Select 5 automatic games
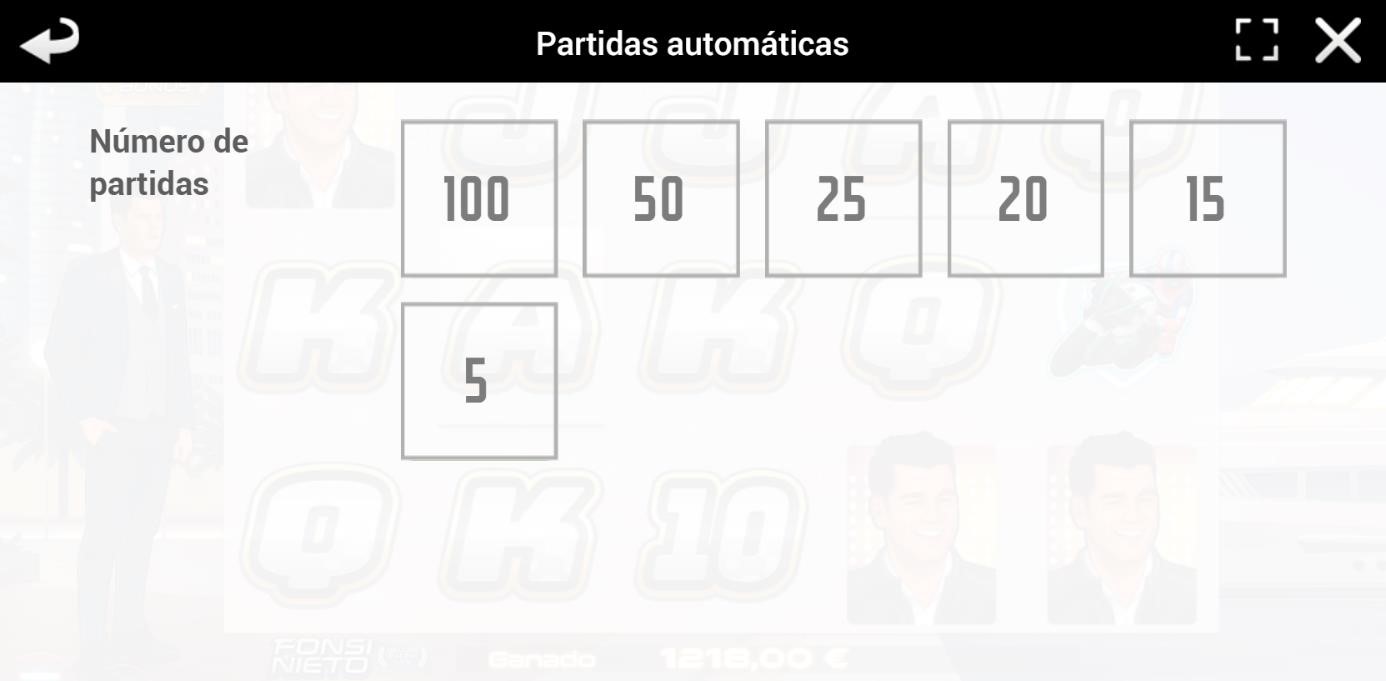The image size is (1386, 681). pyautogui.click(x=479, y=380)
